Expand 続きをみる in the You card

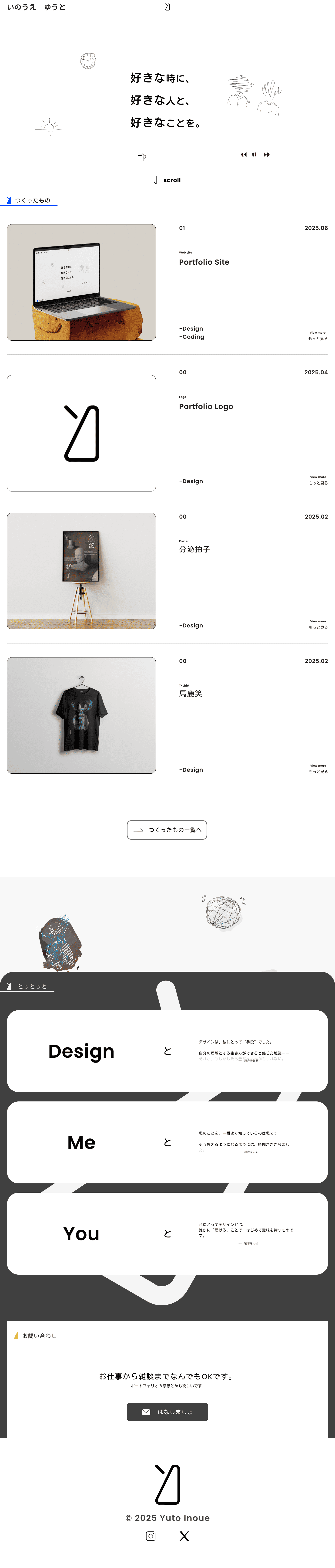pyautogui.click(x=249, y=1243)
